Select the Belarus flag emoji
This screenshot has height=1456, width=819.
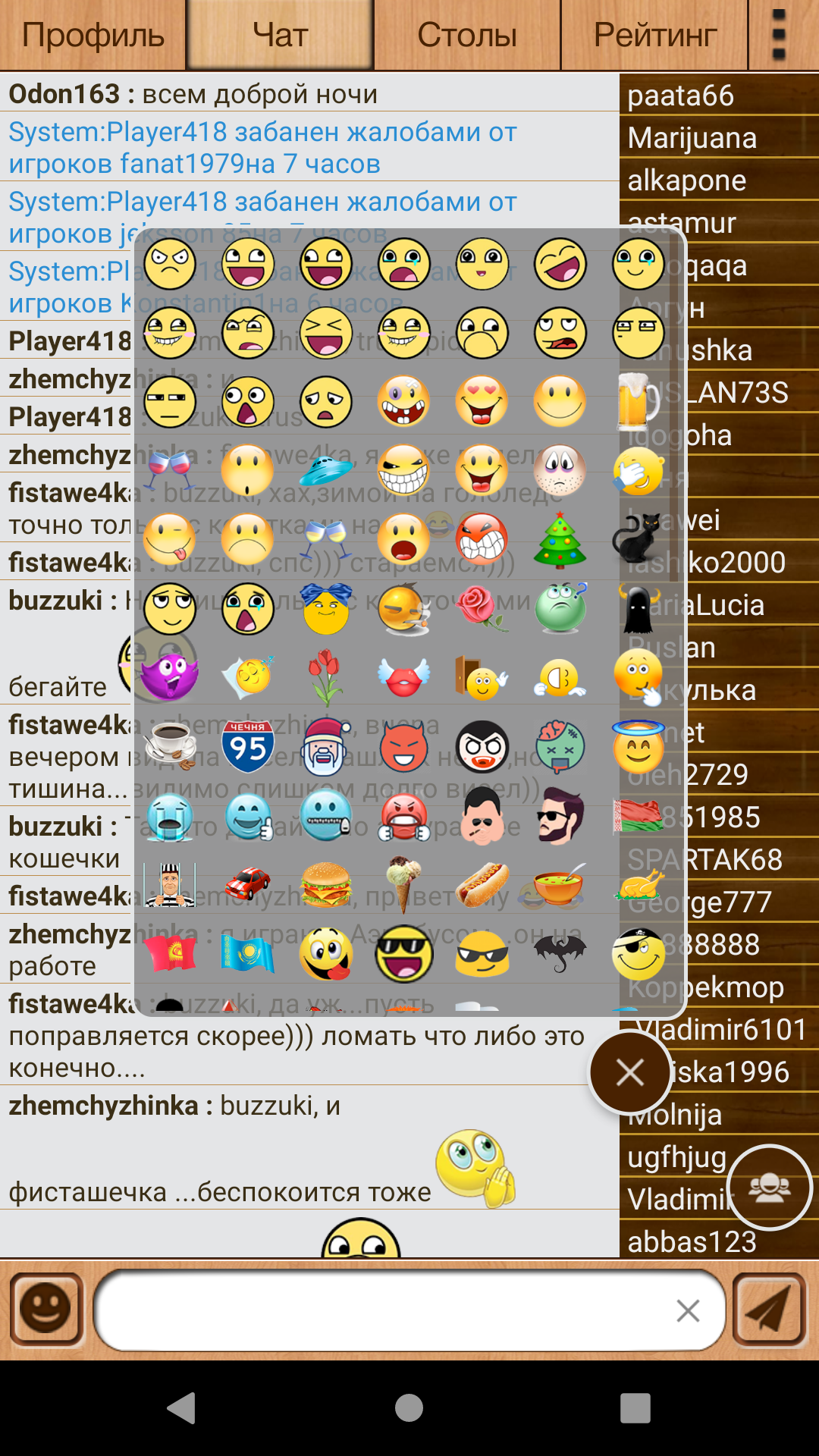pos(637,815)
